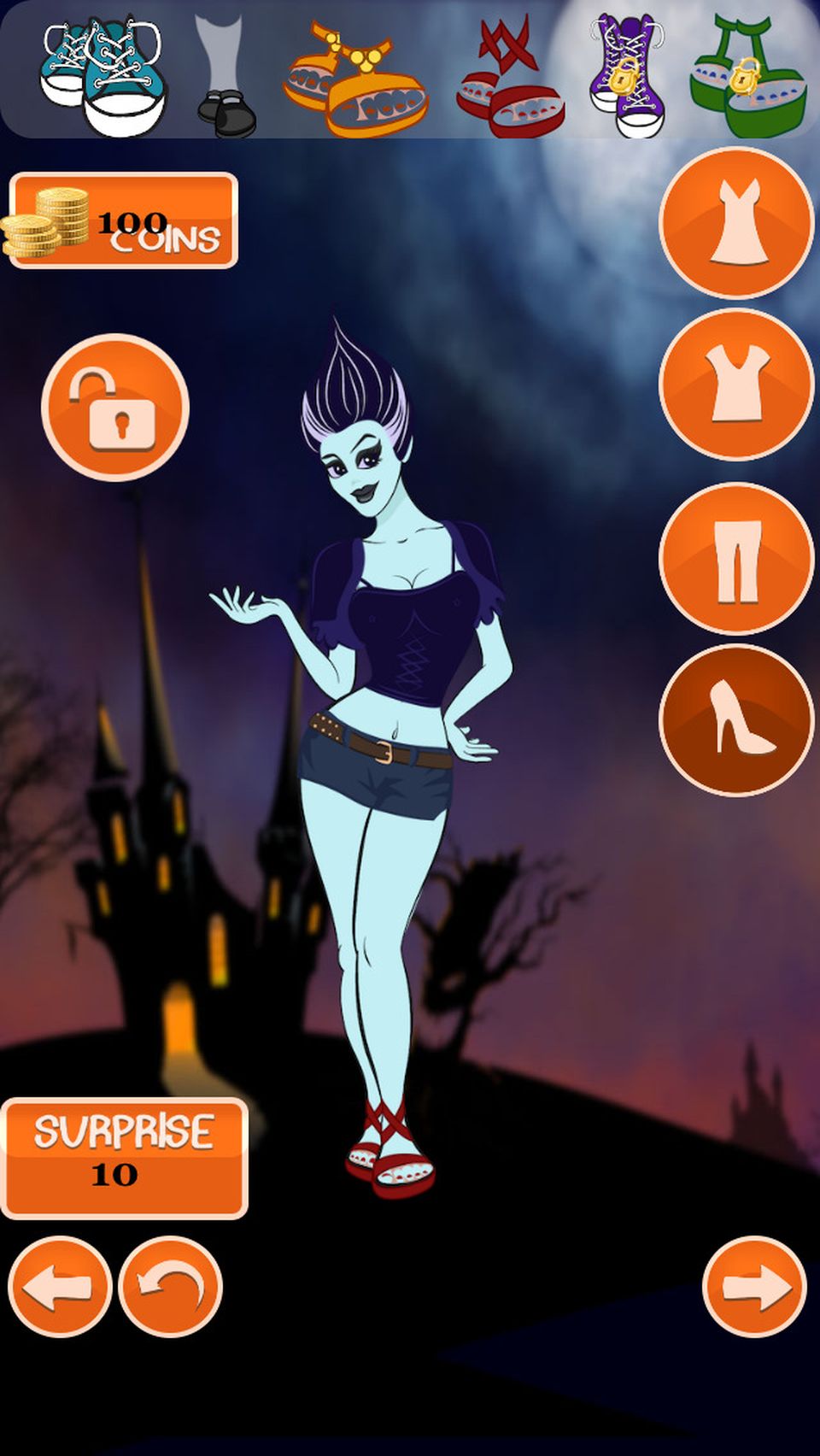Go back with the left arrow
Viewport: 820px width, 1456px height.
(60, 1287)
